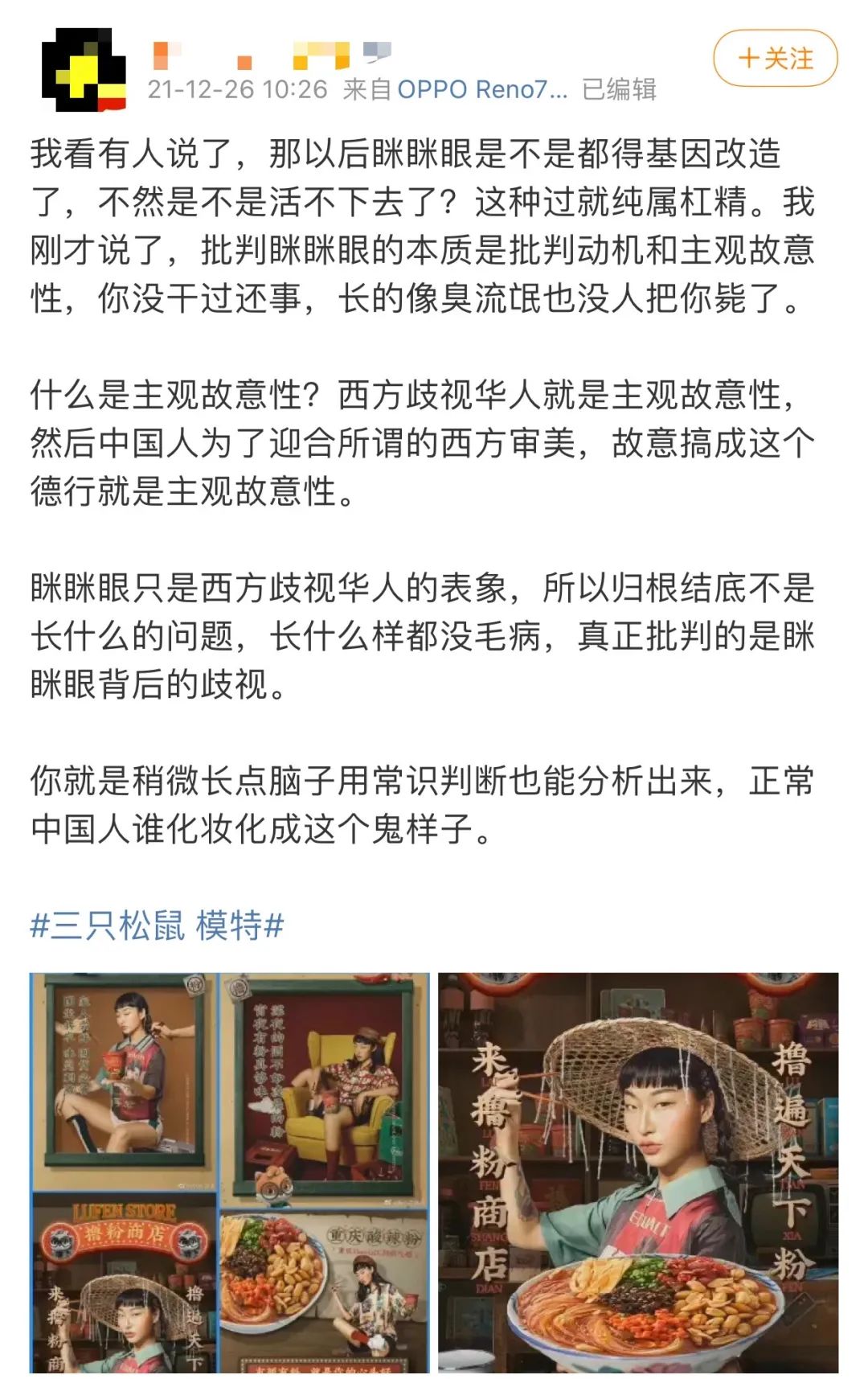View the left collage image

click(229, 1172)
